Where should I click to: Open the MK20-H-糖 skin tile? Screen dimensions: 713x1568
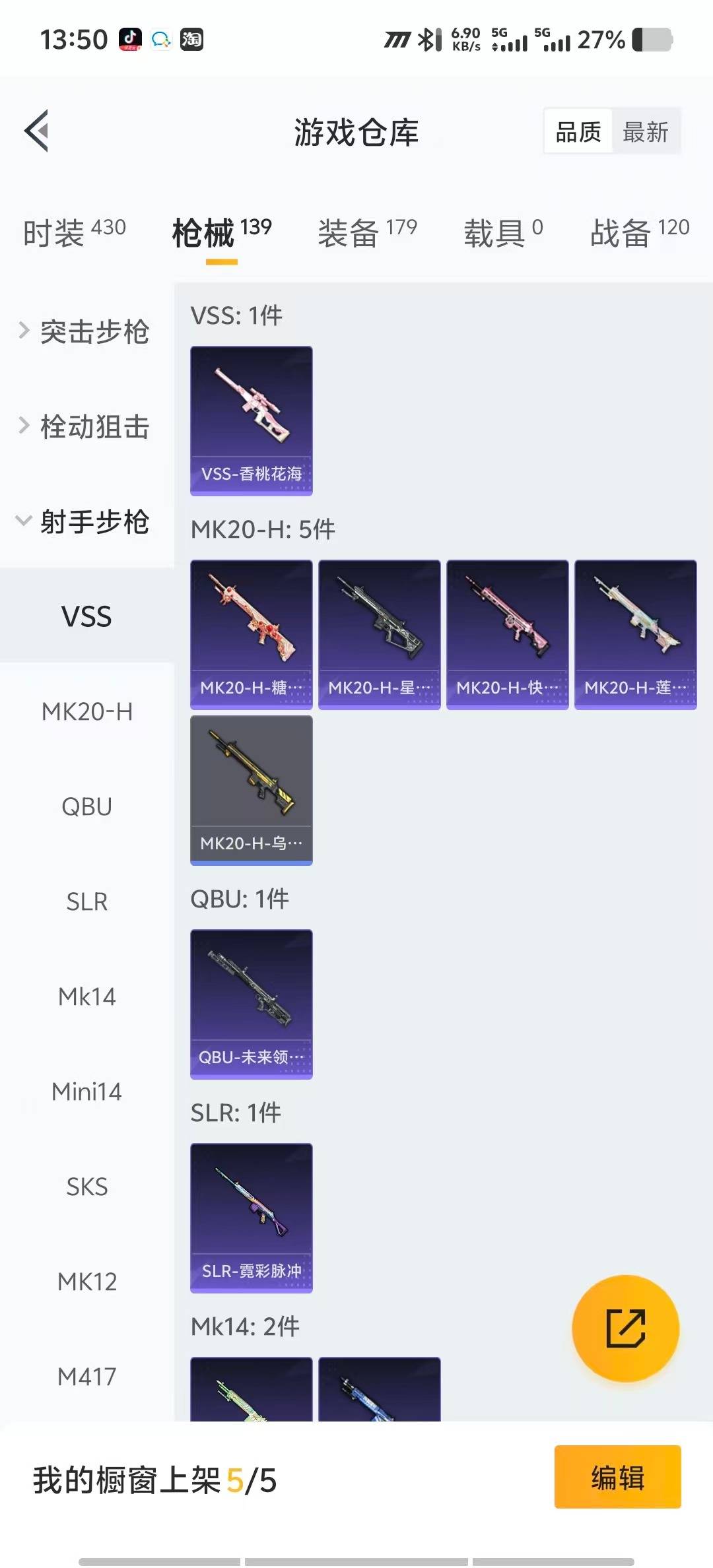tap(251, 634)
